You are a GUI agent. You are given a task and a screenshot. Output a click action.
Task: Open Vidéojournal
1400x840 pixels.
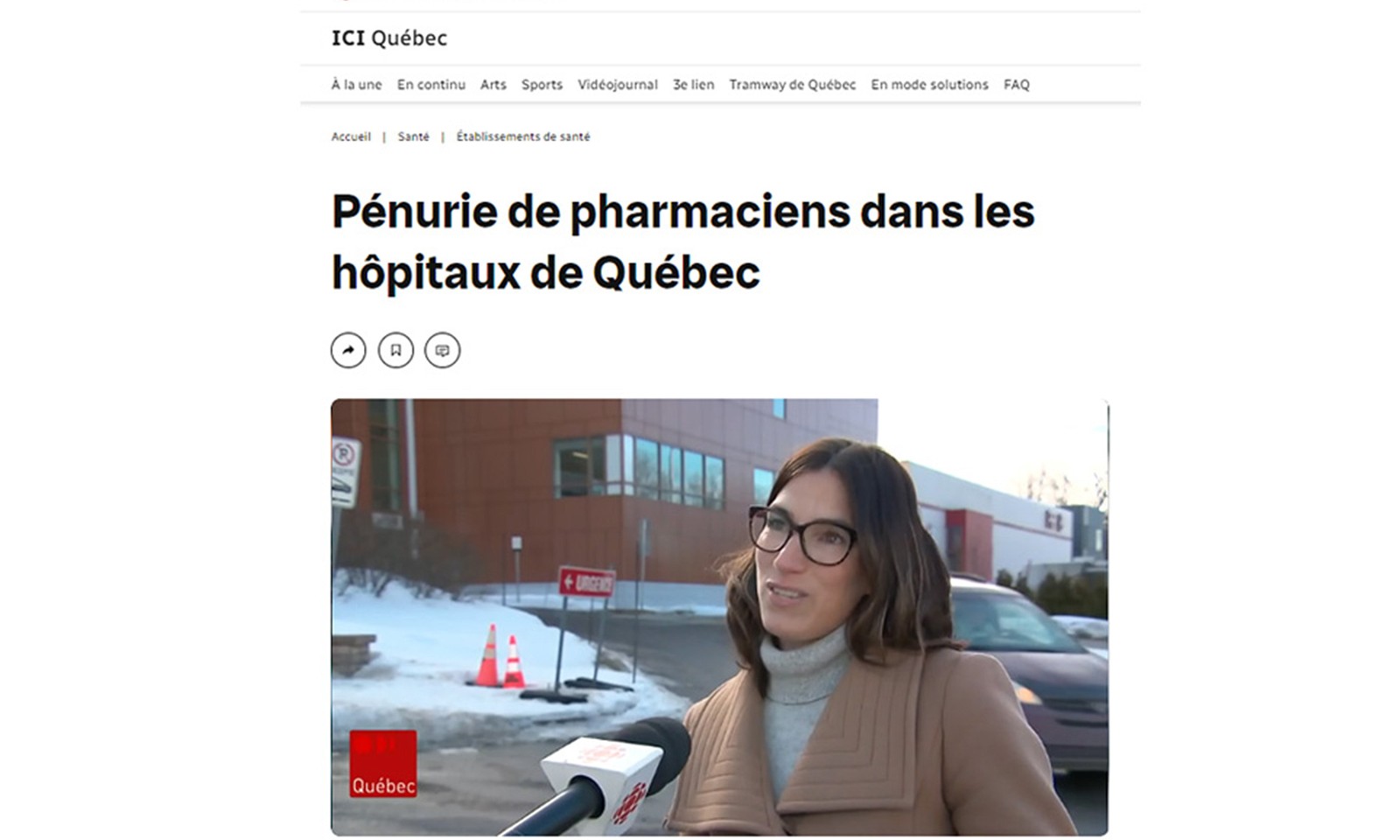pos(617,85)
